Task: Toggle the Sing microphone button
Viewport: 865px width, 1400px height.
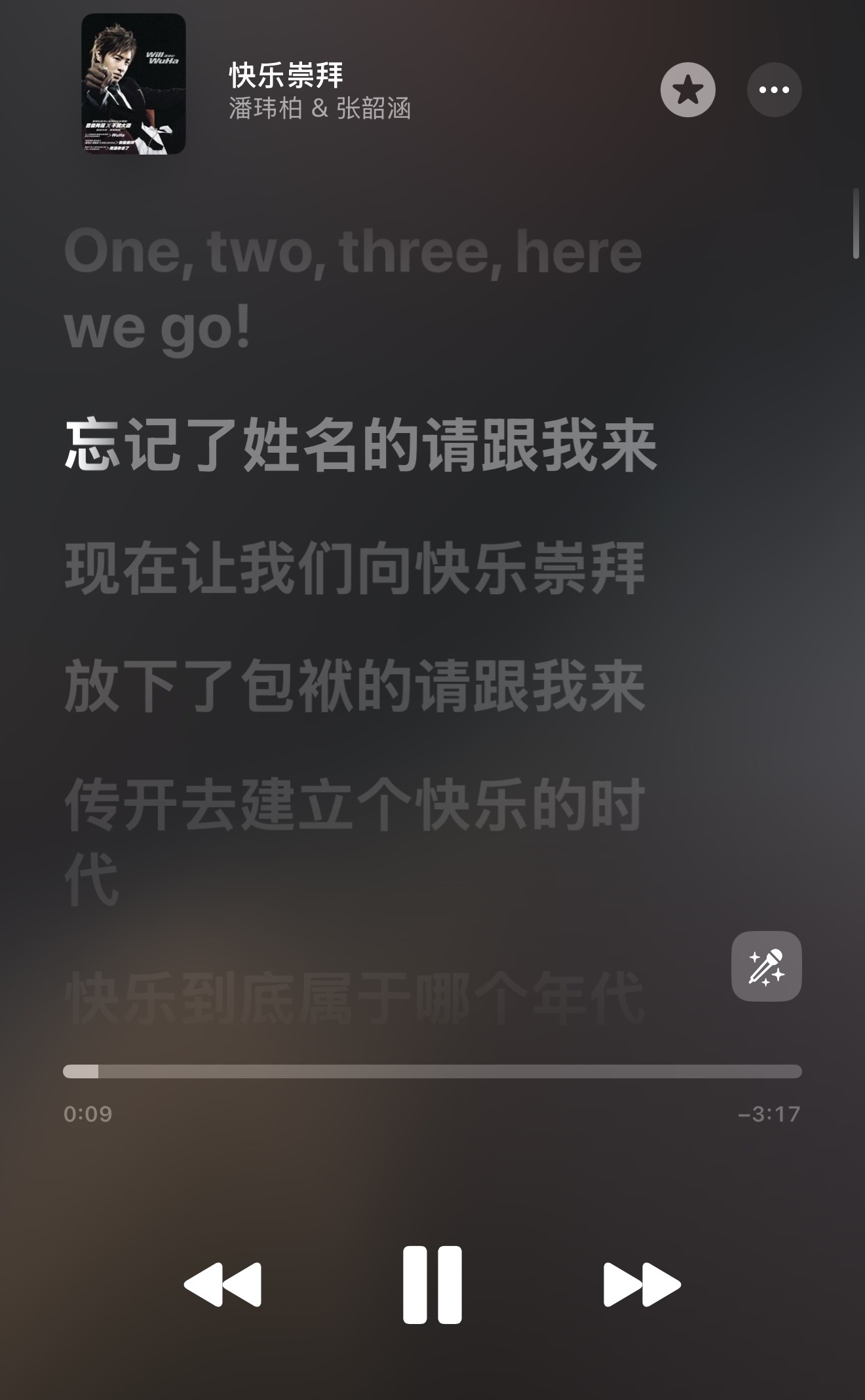Action: pos(766,966)
